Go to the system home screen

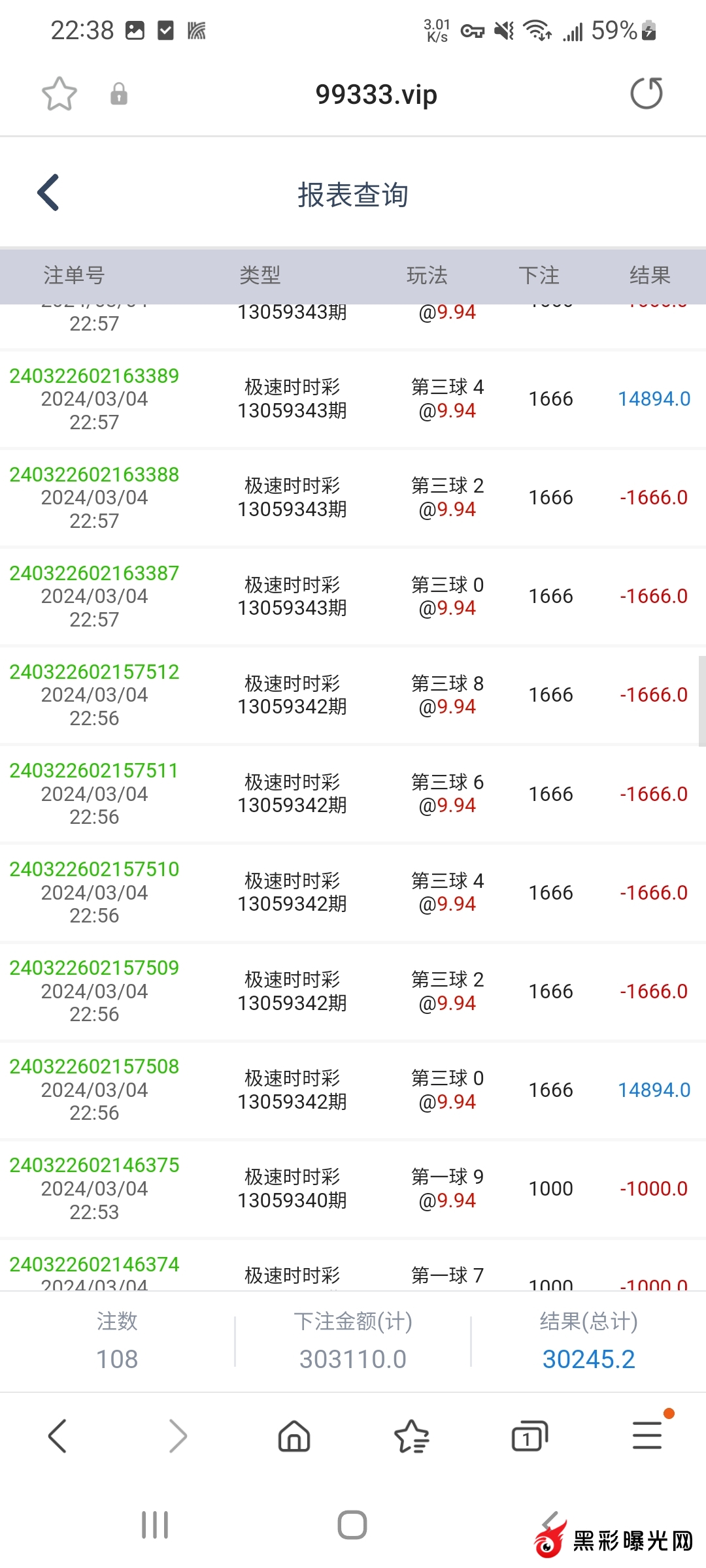pyautogui.click(x=352, y=1525)
